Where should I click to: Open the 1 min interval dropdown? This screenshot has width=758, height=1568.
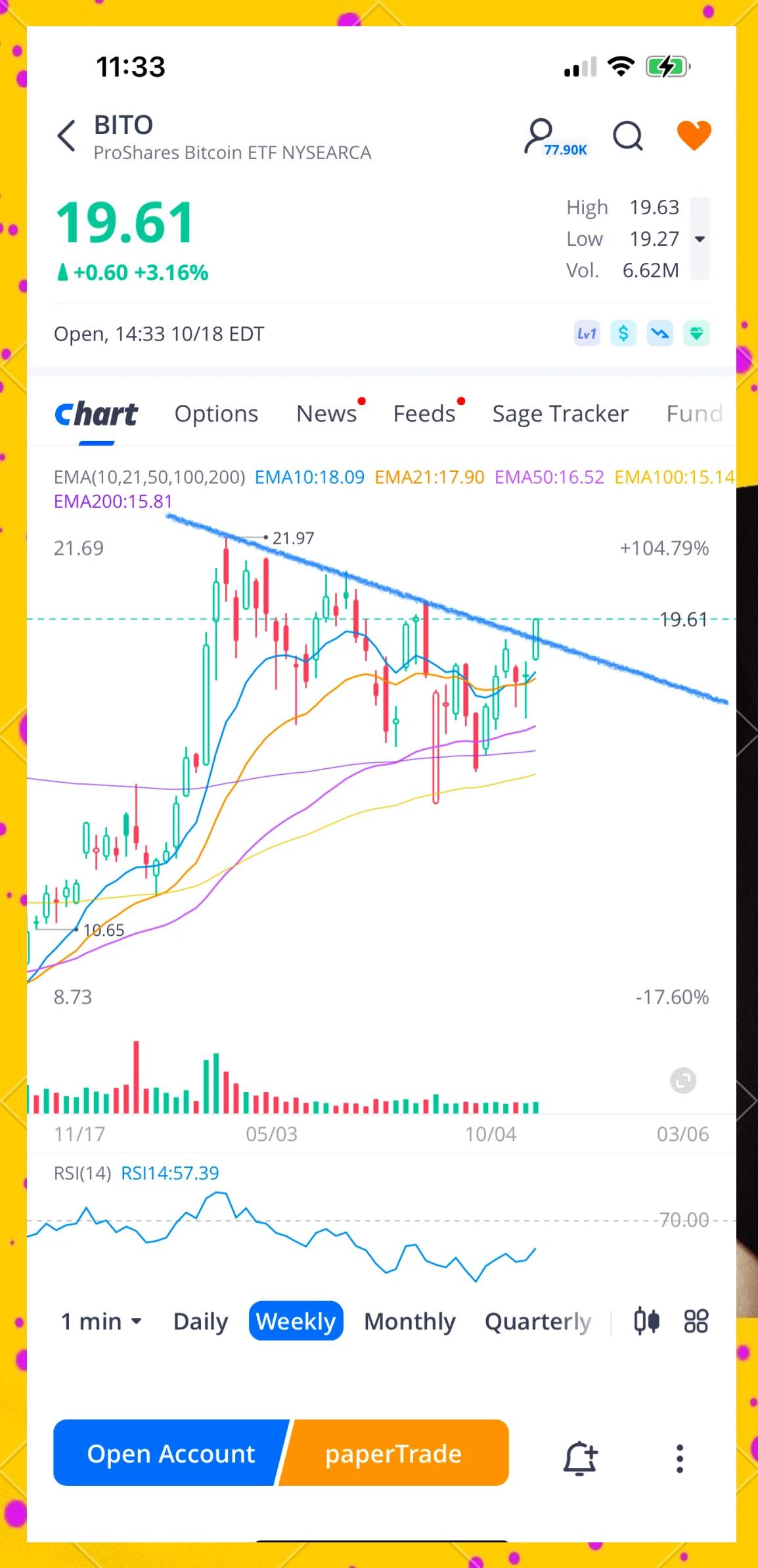pyautogui.click(x=99, y=1322)
